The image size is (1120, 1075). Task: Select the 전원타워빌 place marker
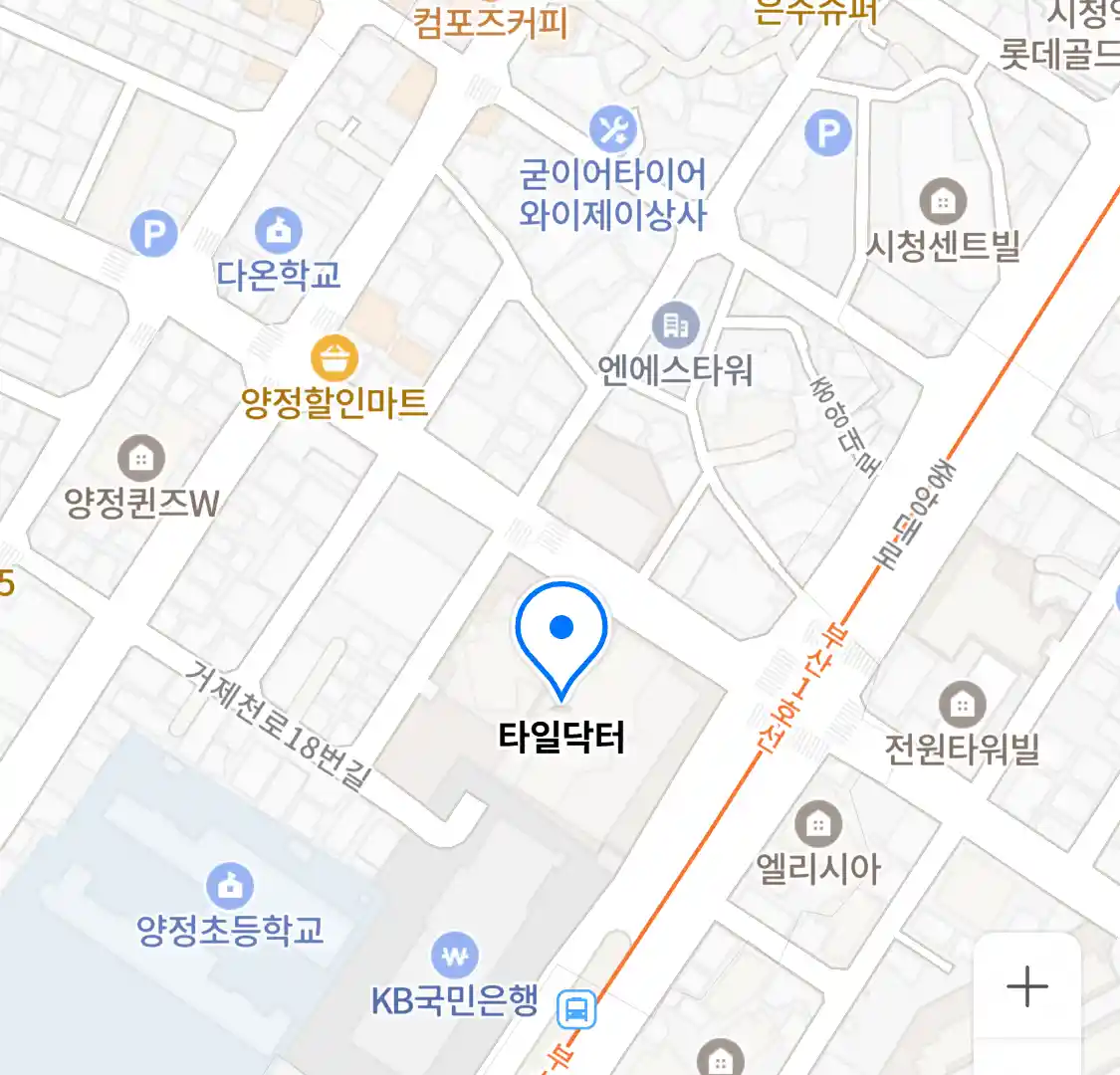[x=962, y=705]
